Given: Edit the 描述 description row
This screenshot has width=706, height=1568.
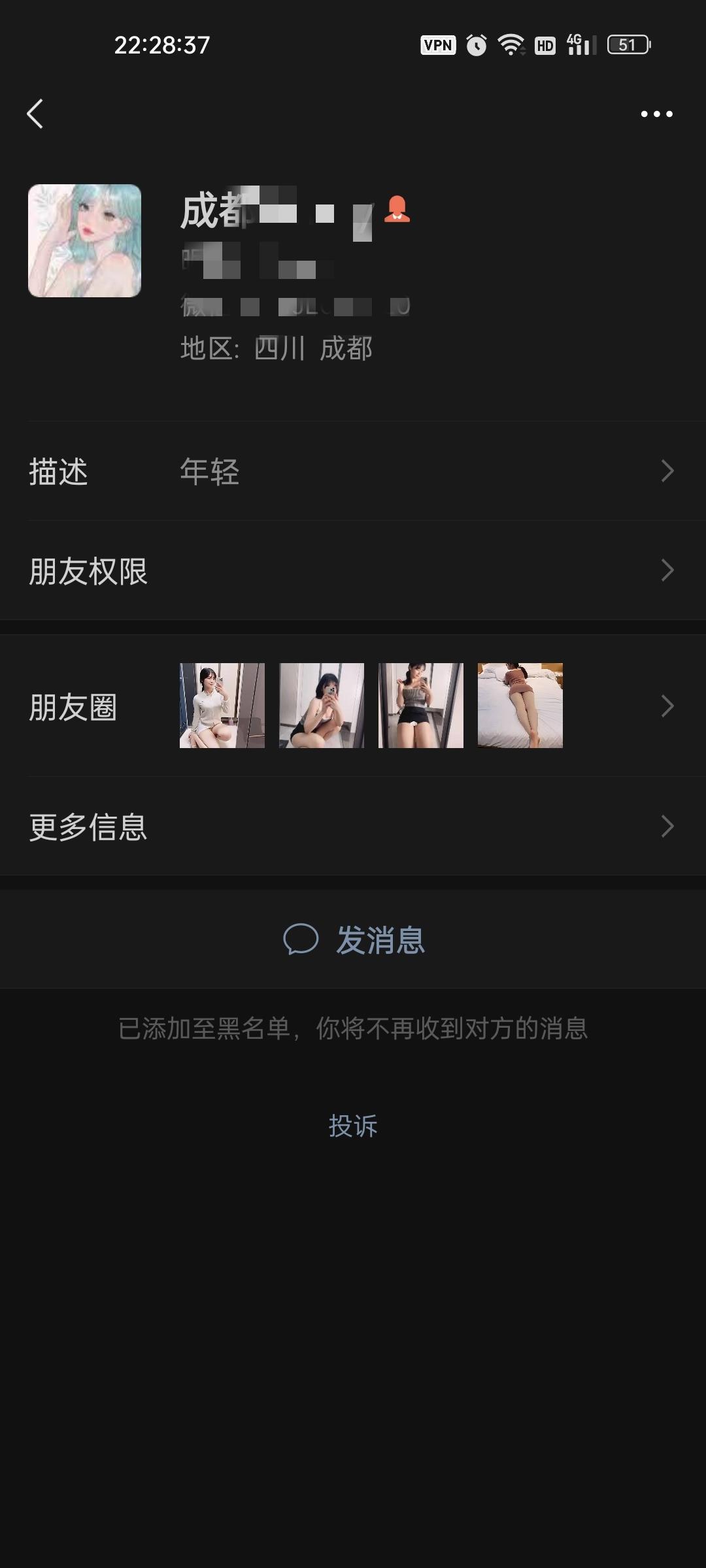Looking at the screenshot, I should [x=353, y=471].
